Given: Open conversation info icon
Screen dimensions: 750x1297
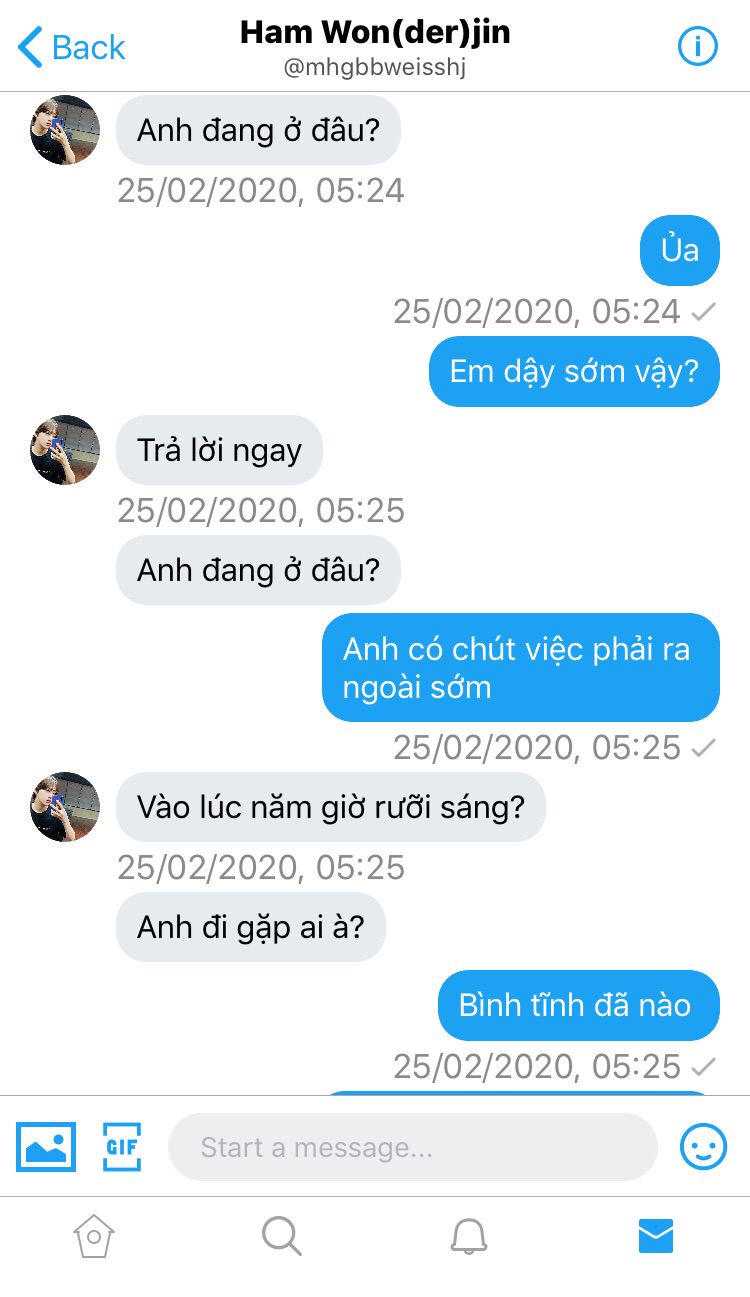Looking at the screenshot, I should (x=698, y=46).
